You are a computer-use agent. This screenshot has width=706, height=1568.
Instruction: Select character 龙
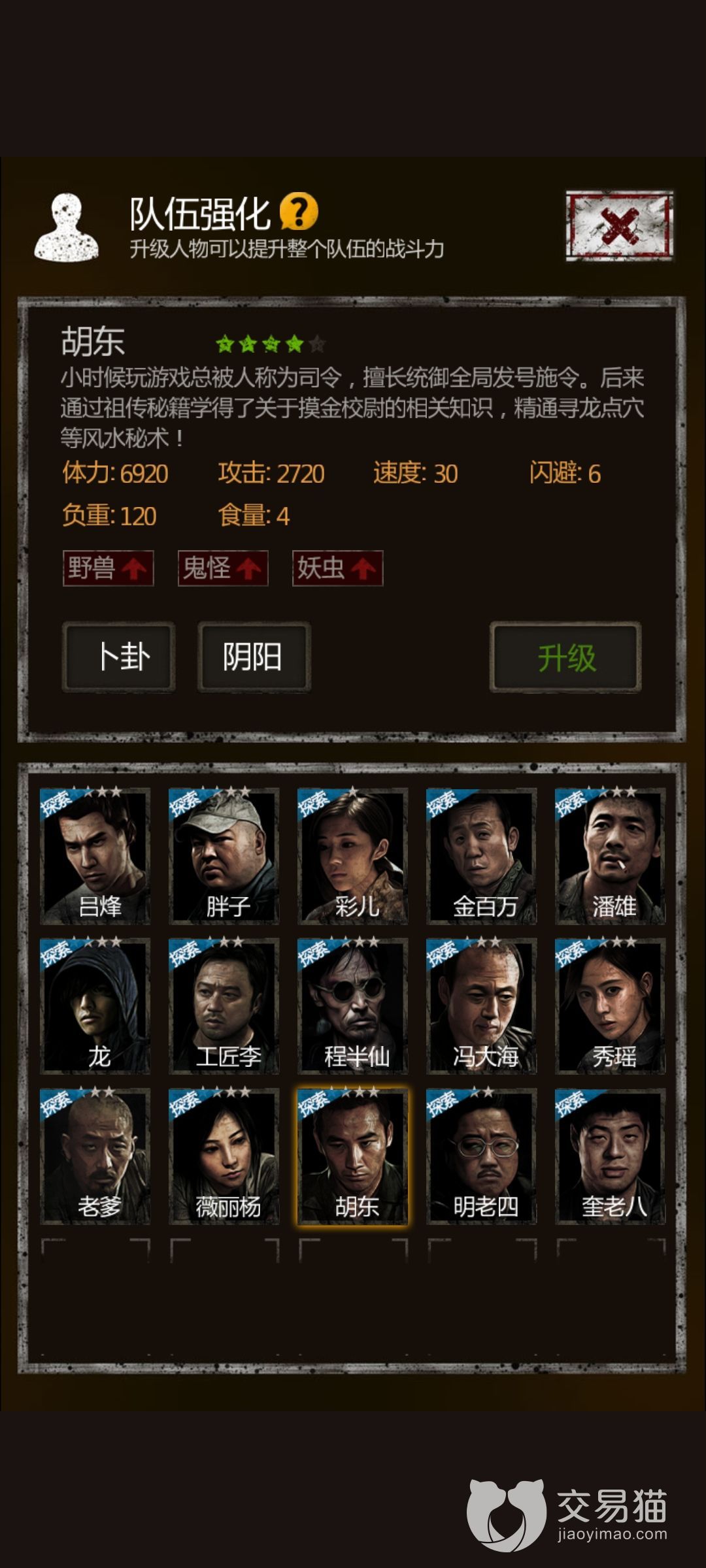click(95, 1006)
